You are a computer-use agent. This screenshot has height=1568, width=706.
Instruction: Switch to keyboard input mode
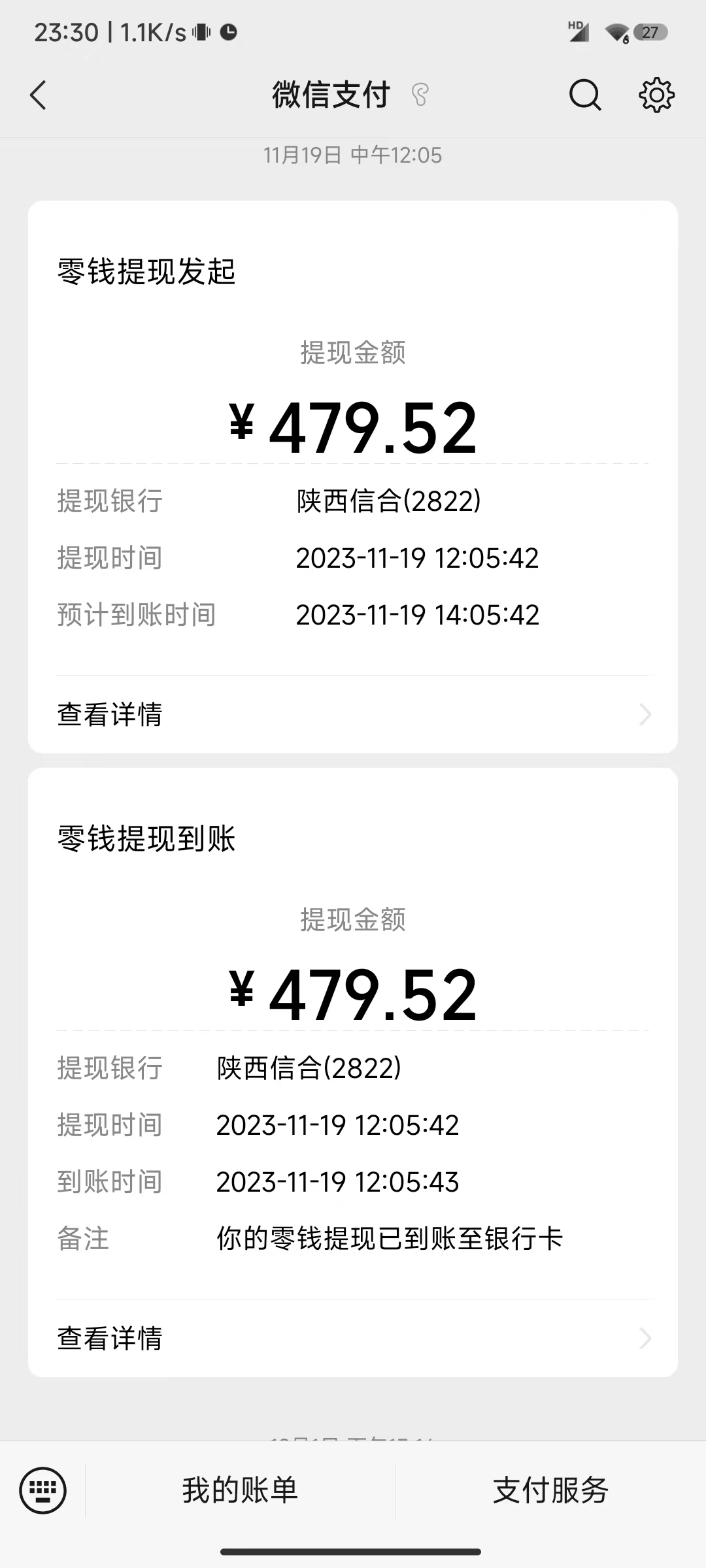click(43, 1490)
